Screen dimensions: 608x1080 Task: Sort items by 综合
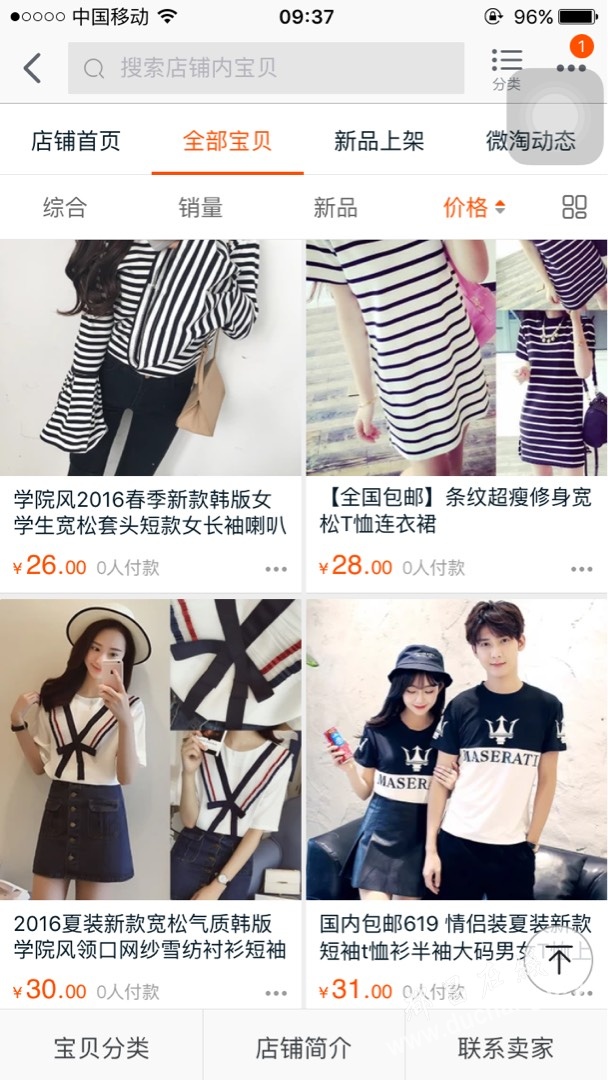click(x=65, y=207)
